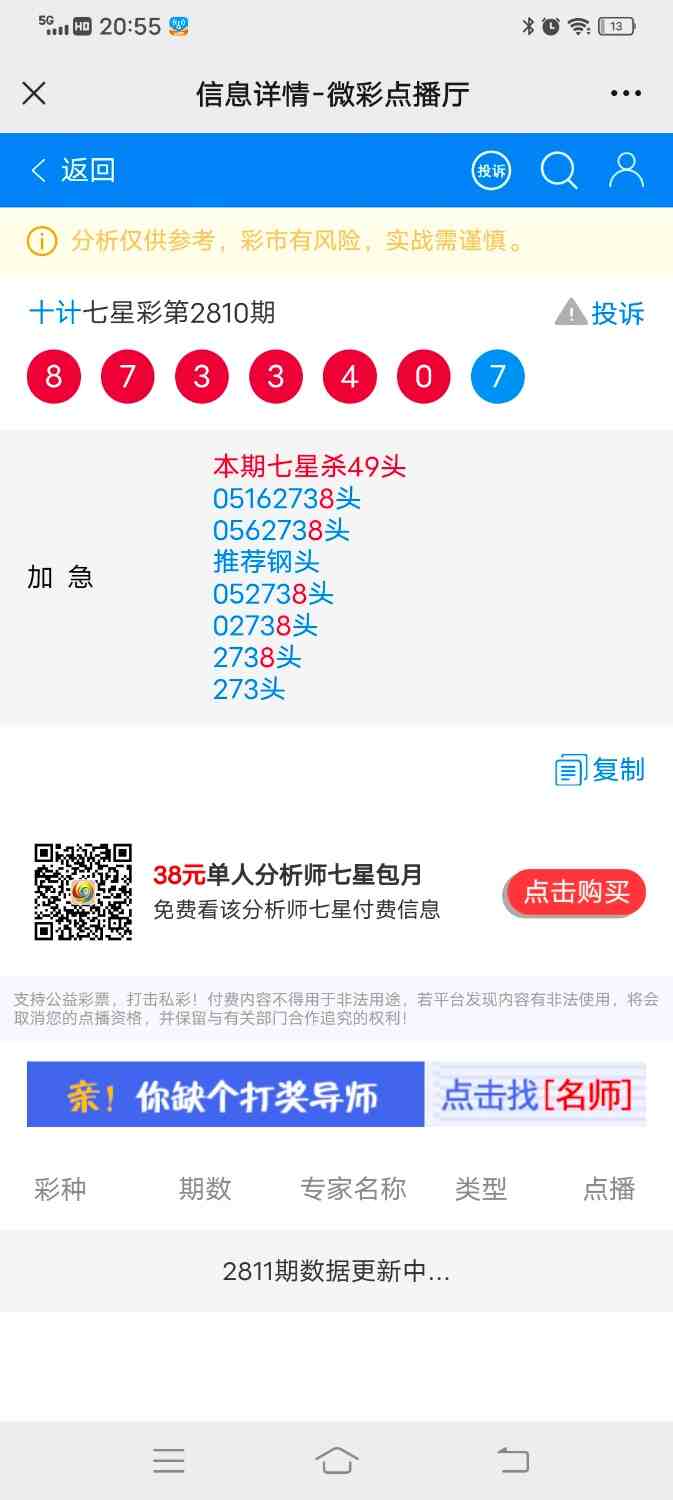The image size is (673, 1500).
Task: Tap the 投诉 link with warning triangle
Action: pyautogui.click(x=600, y=313)
